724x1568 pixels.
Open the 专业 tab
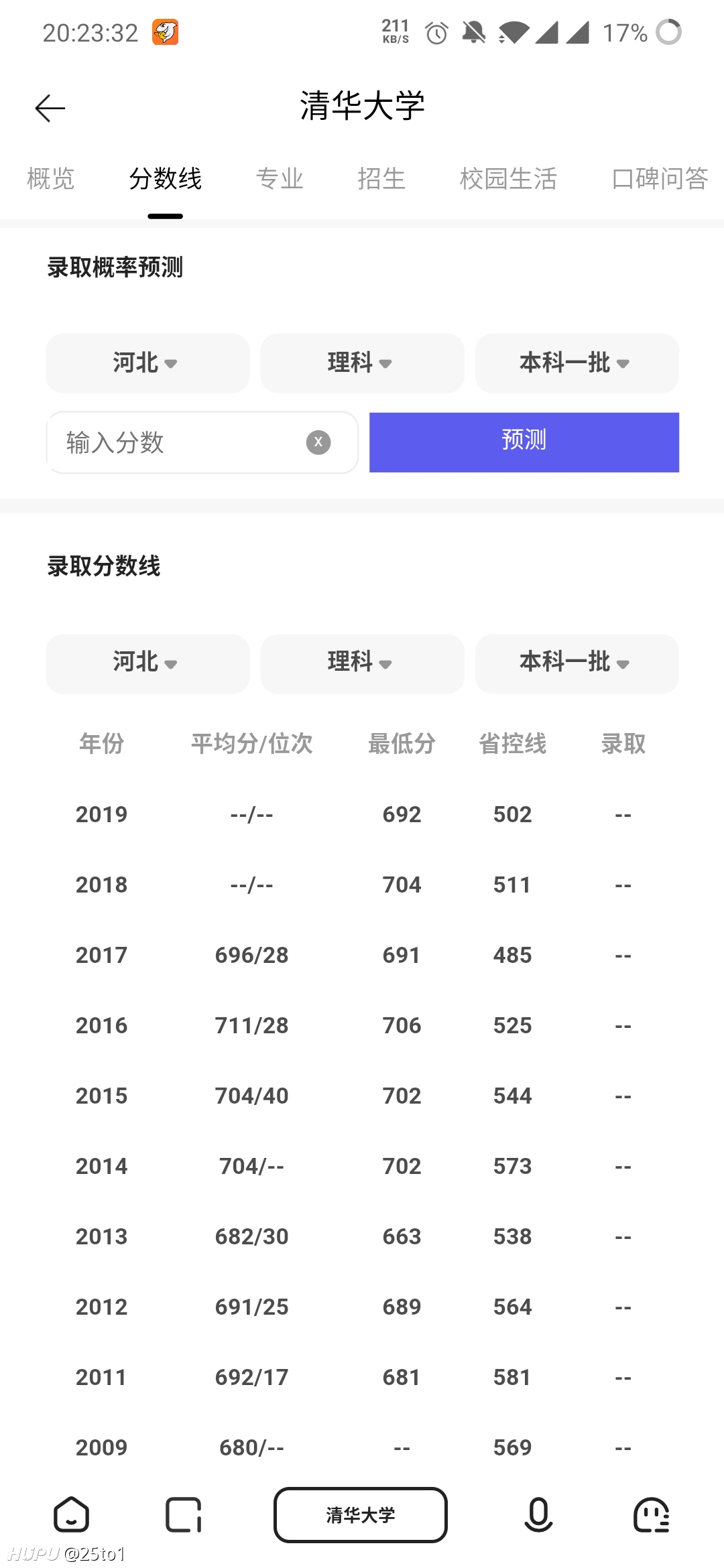click(280, 178)
